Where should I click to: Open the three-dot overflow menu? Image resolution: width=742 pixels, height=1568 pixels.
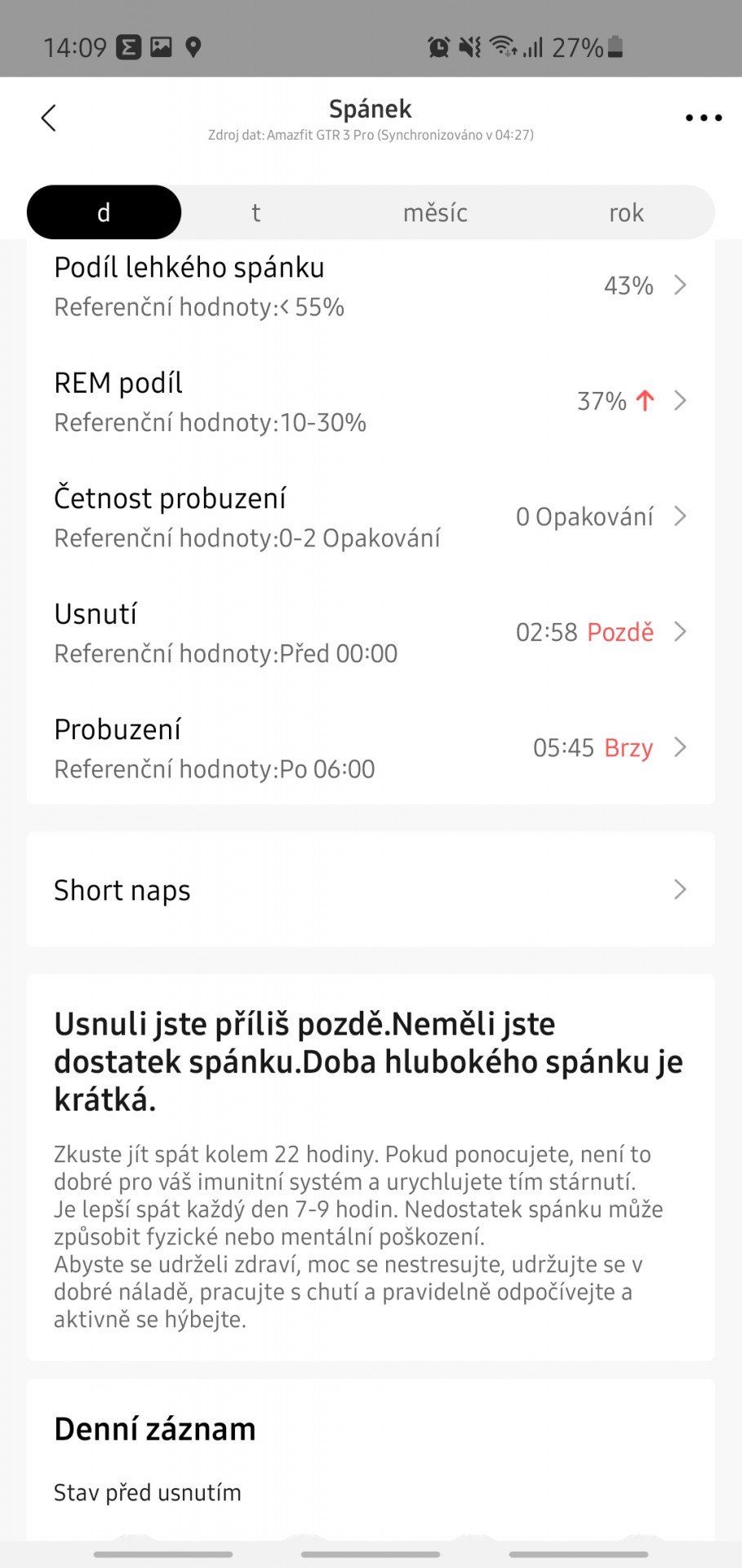pyautogui.click(x=704, y=118)
